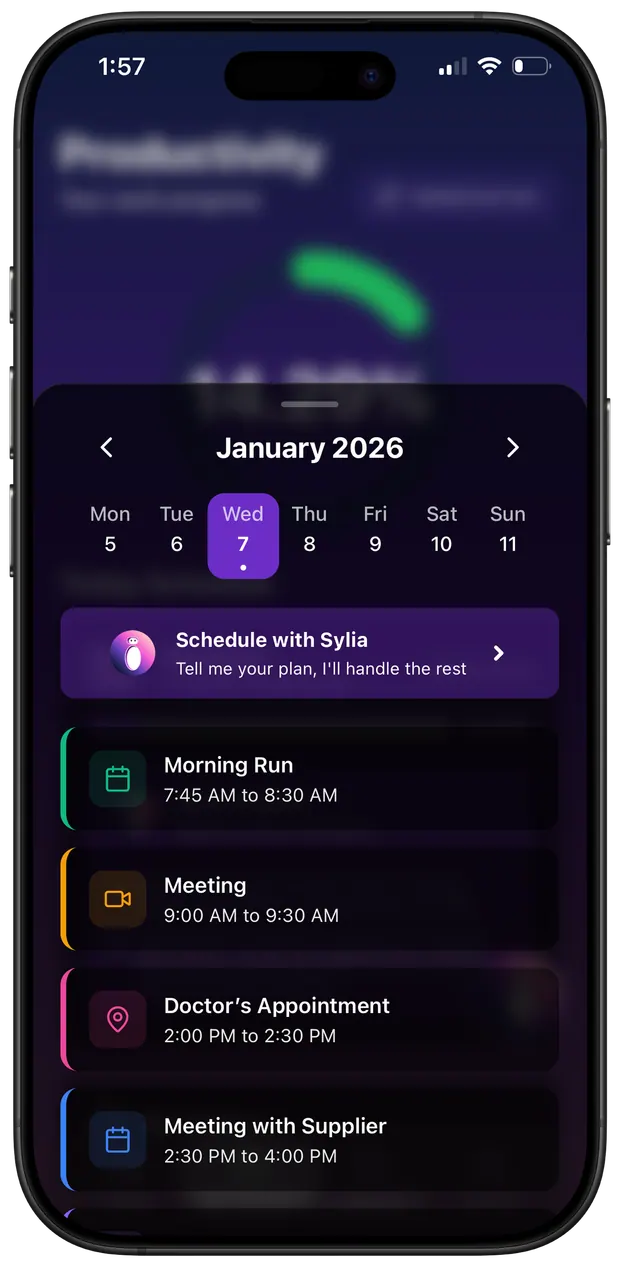620x1267 pixels.
Task: Open the 9:00 AM Meeting event
Action: coord(310,899)
